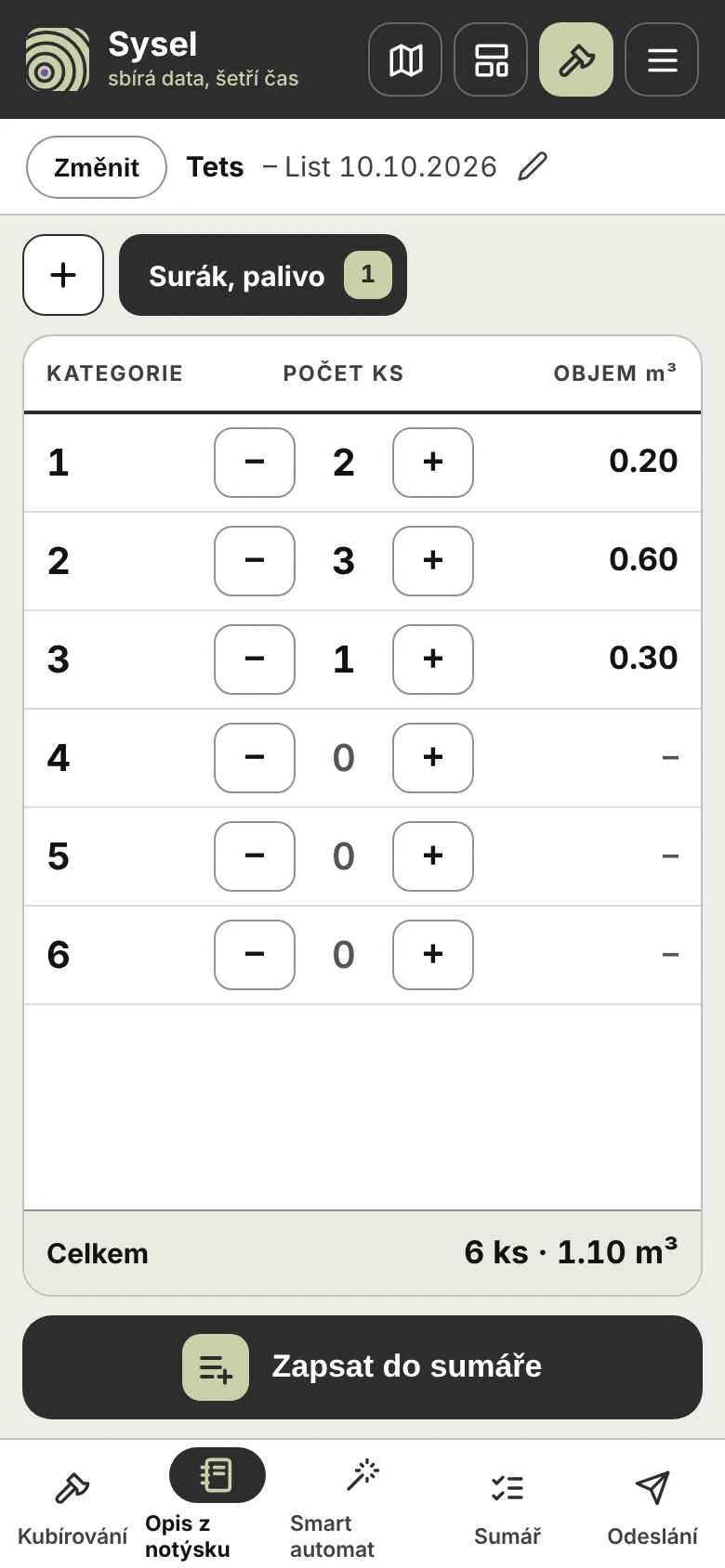Increase count for category 6
Image resolution: width=725 pixels, height=1568 pixels.
(433, 955)
